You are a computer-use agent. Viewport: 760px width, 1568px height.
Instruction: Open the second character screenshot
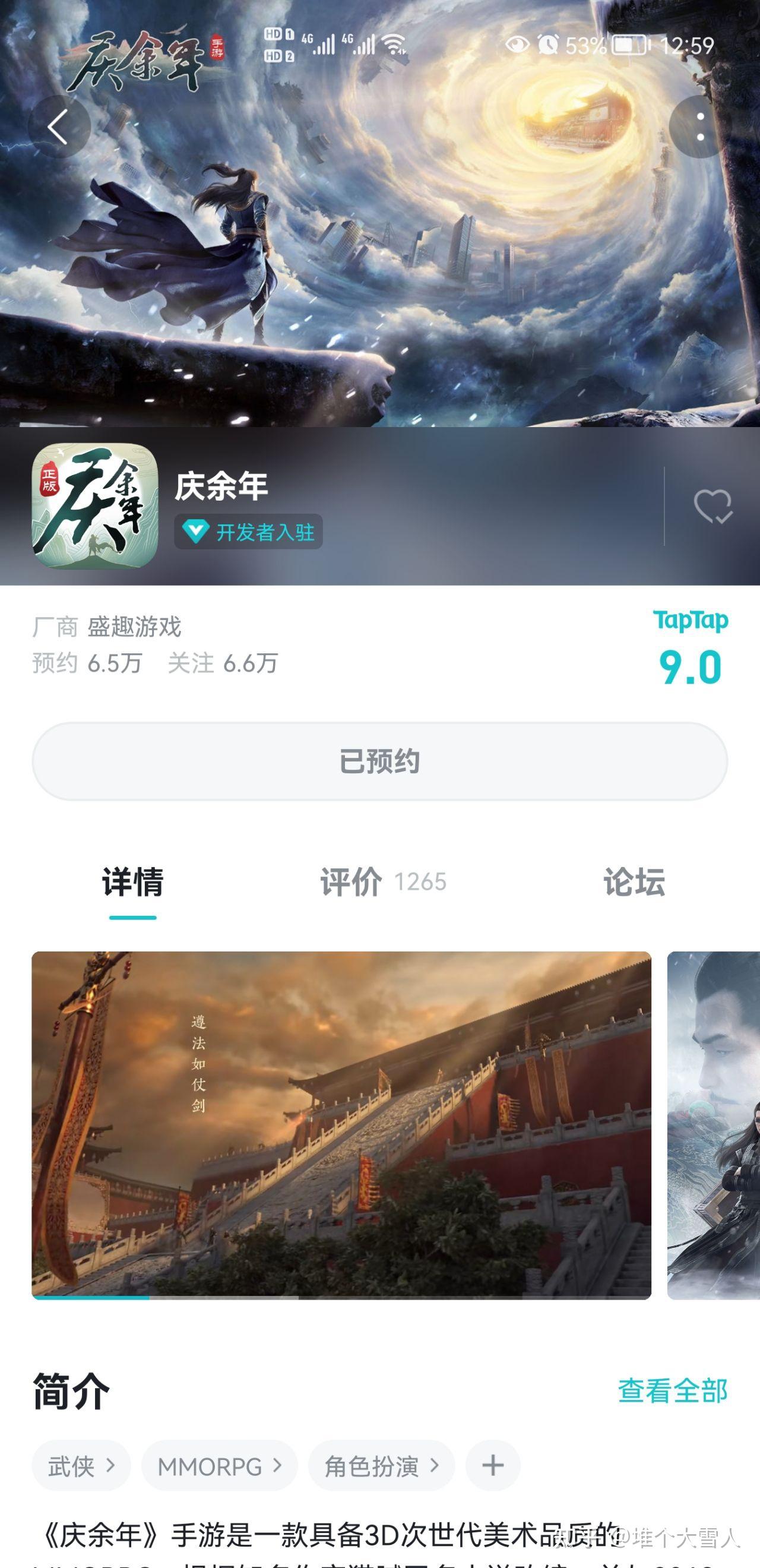(713, 1125)
